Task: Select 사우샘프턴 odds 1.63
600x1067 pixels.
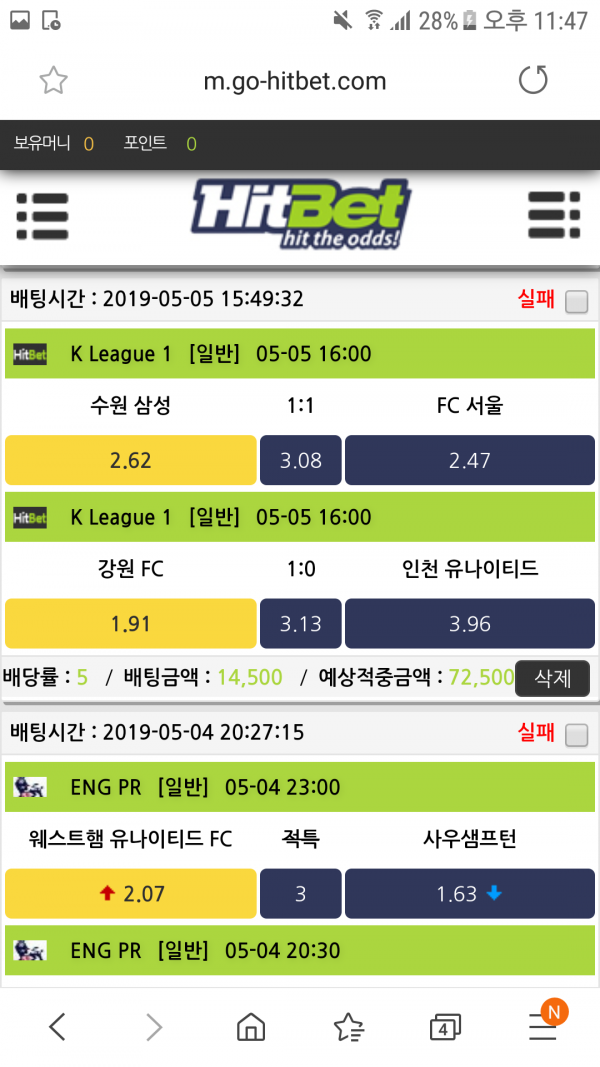Action: [x=470, y=894]
